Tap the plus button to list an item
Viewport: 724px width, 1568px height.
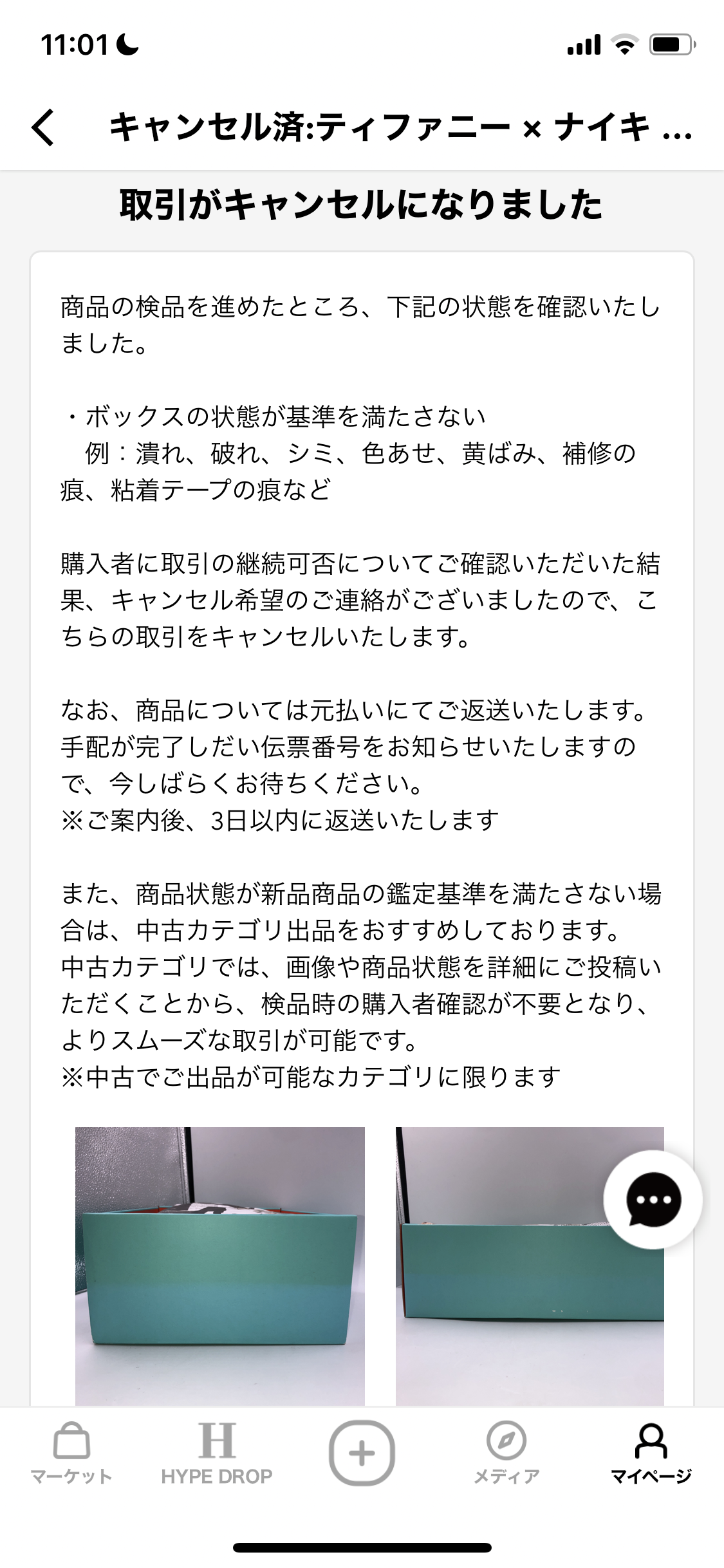point(362,1453)
